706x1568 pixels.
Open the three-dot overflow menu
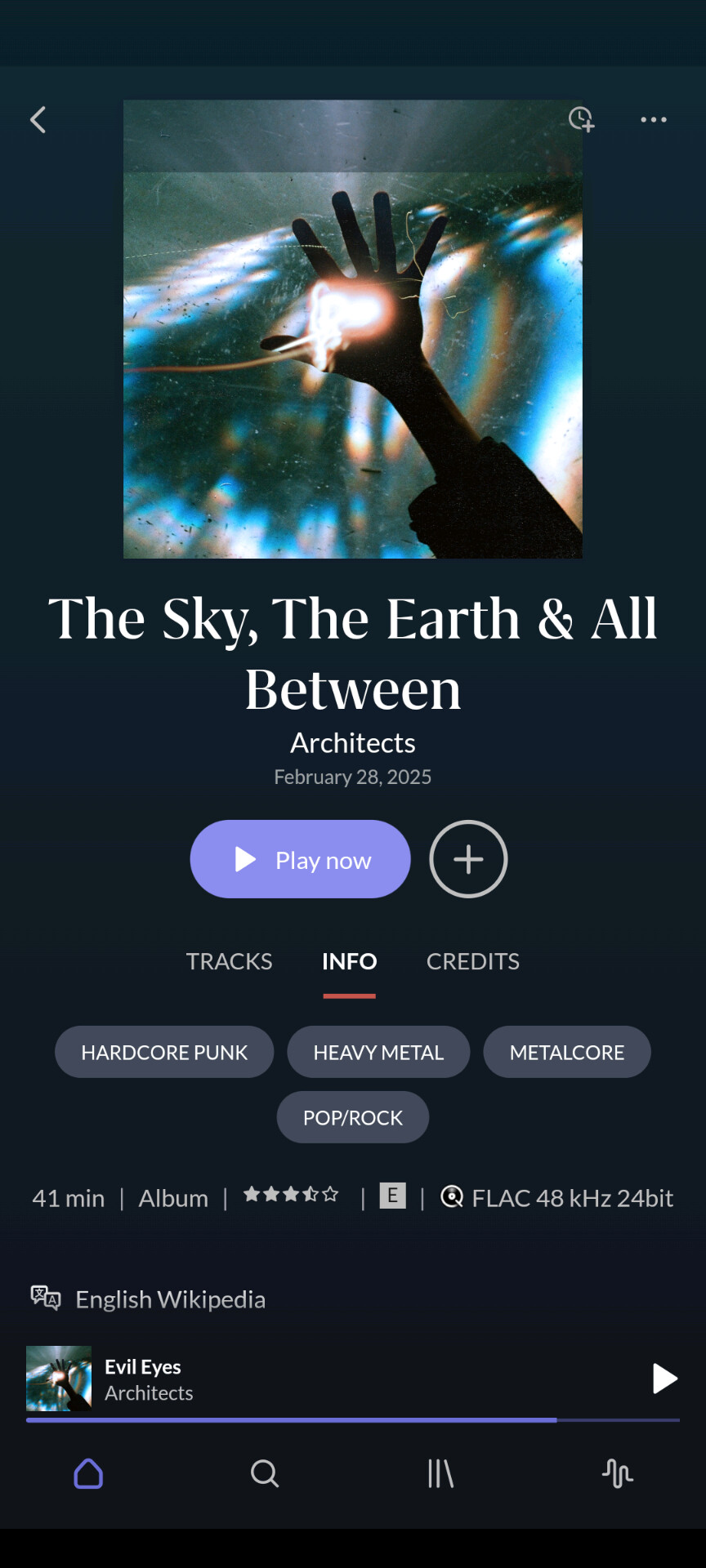pos(654,120)
